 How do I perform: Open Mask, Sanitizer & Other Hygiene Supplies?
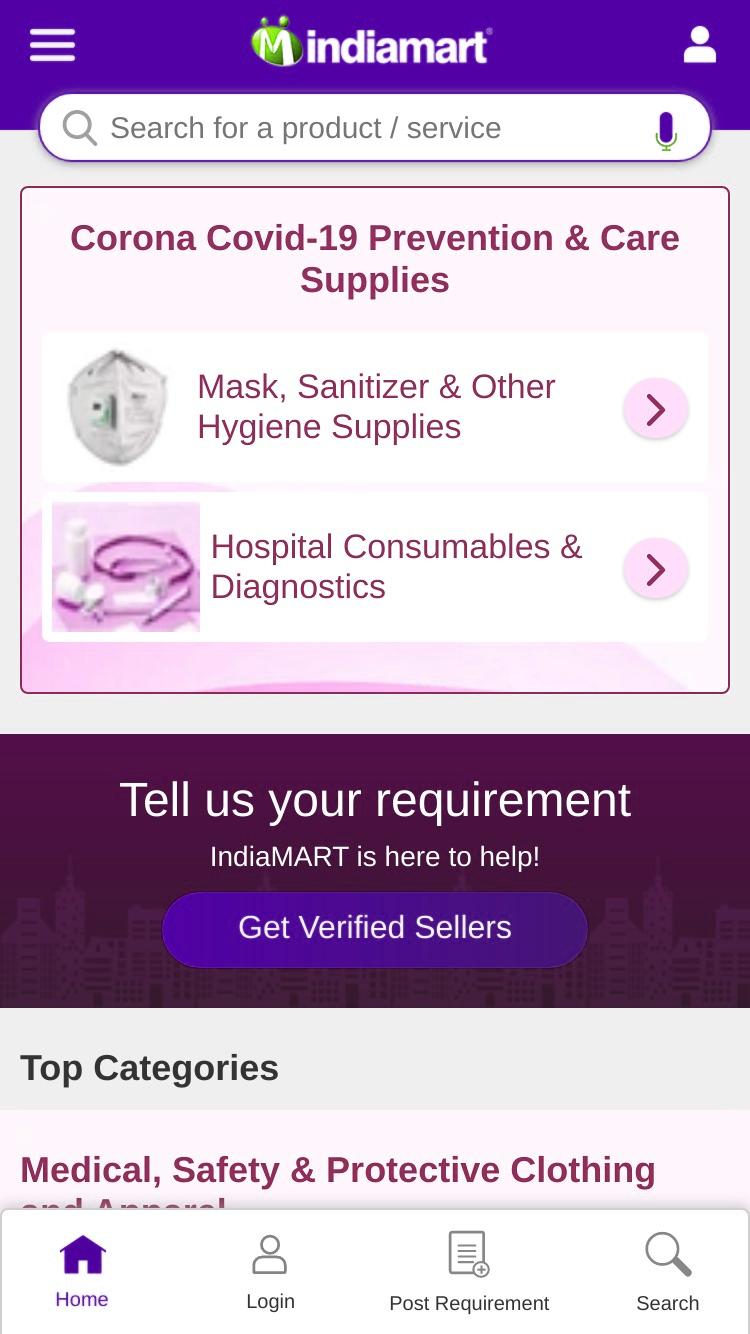[x=375, y=407]
